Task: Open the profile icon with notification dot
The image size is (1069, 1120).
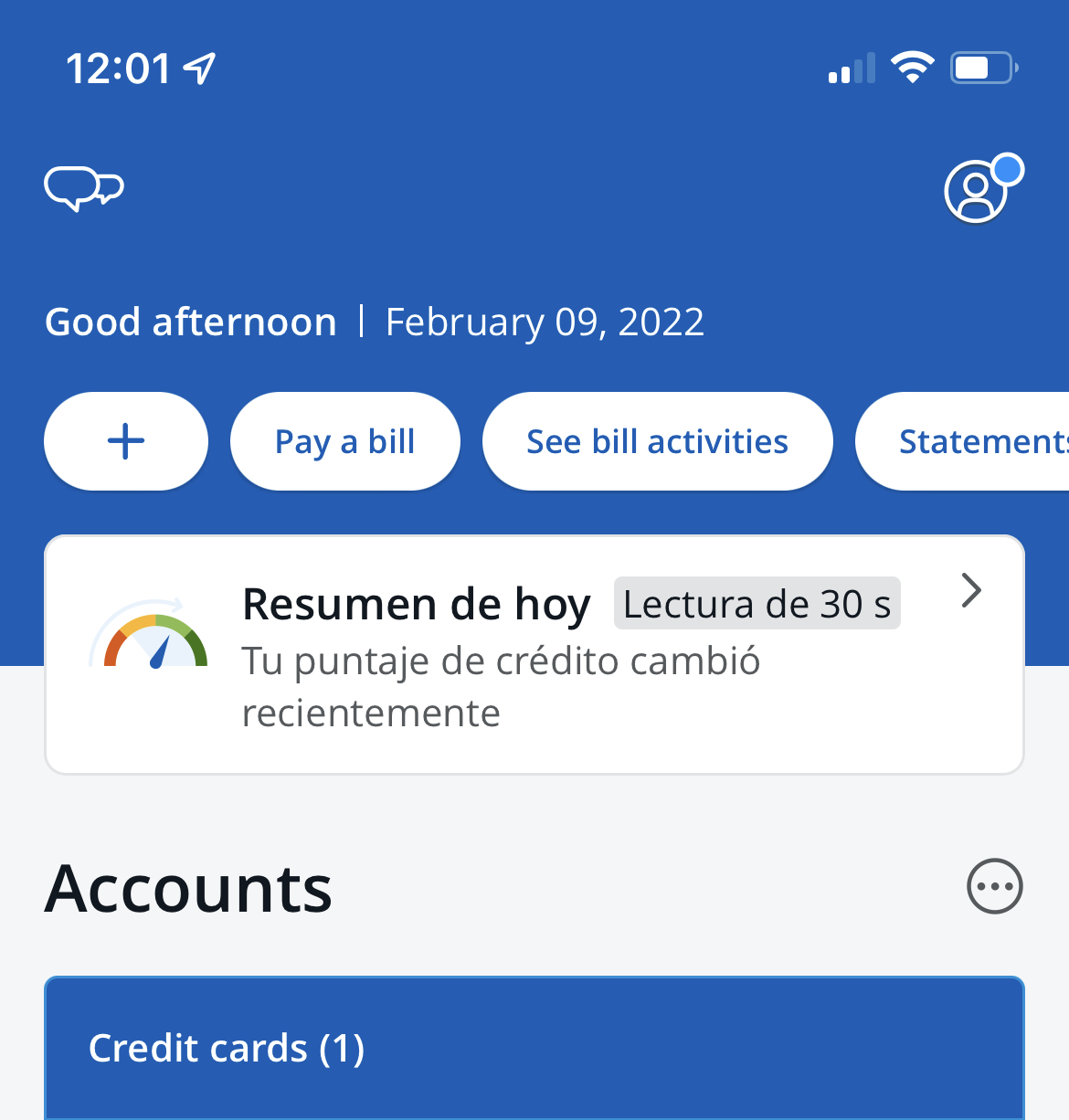Action: 978,191
